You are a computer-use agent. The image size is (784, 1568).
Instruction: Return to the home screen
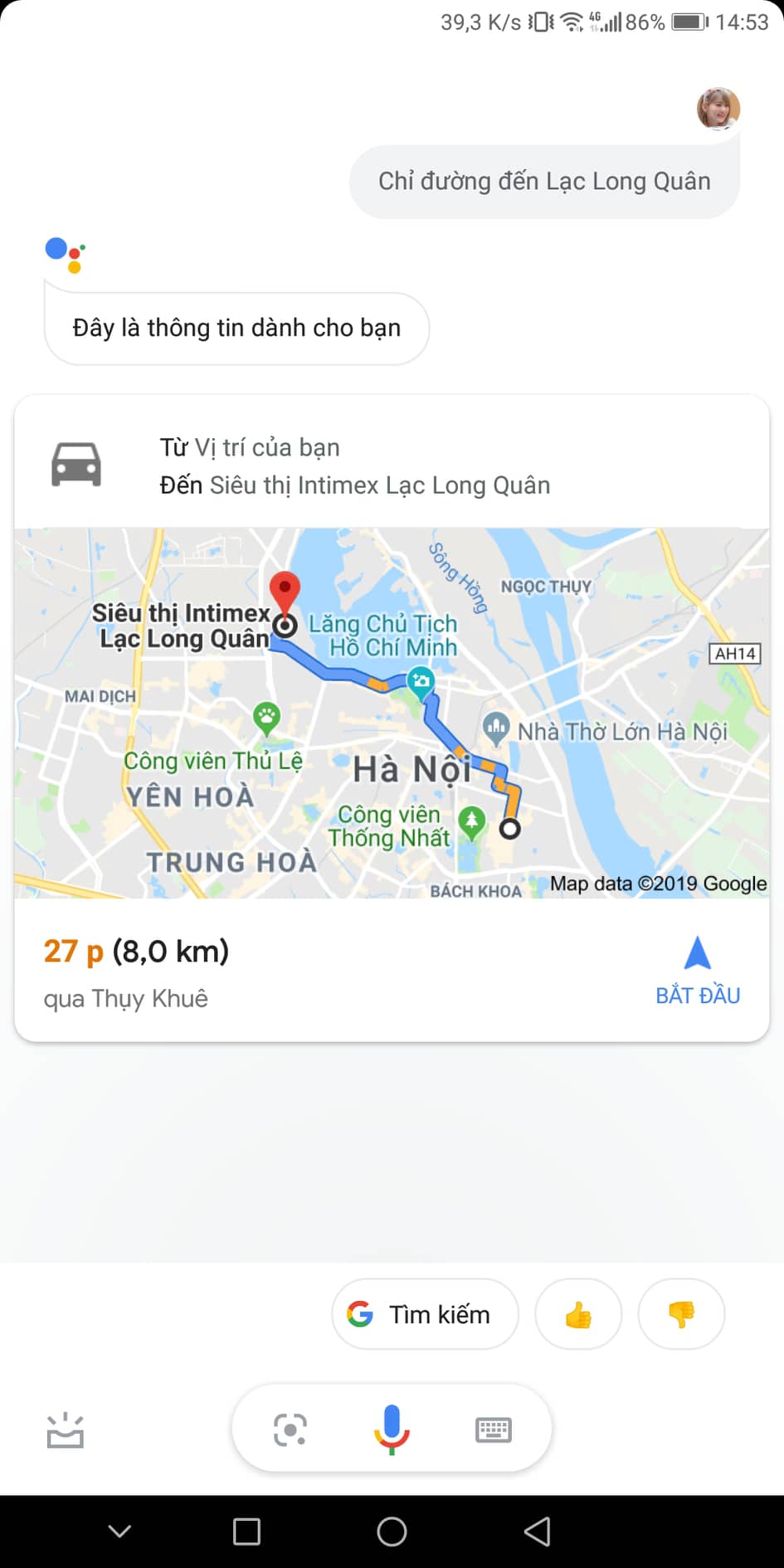pyautogui.click(x=392, y=1531)
